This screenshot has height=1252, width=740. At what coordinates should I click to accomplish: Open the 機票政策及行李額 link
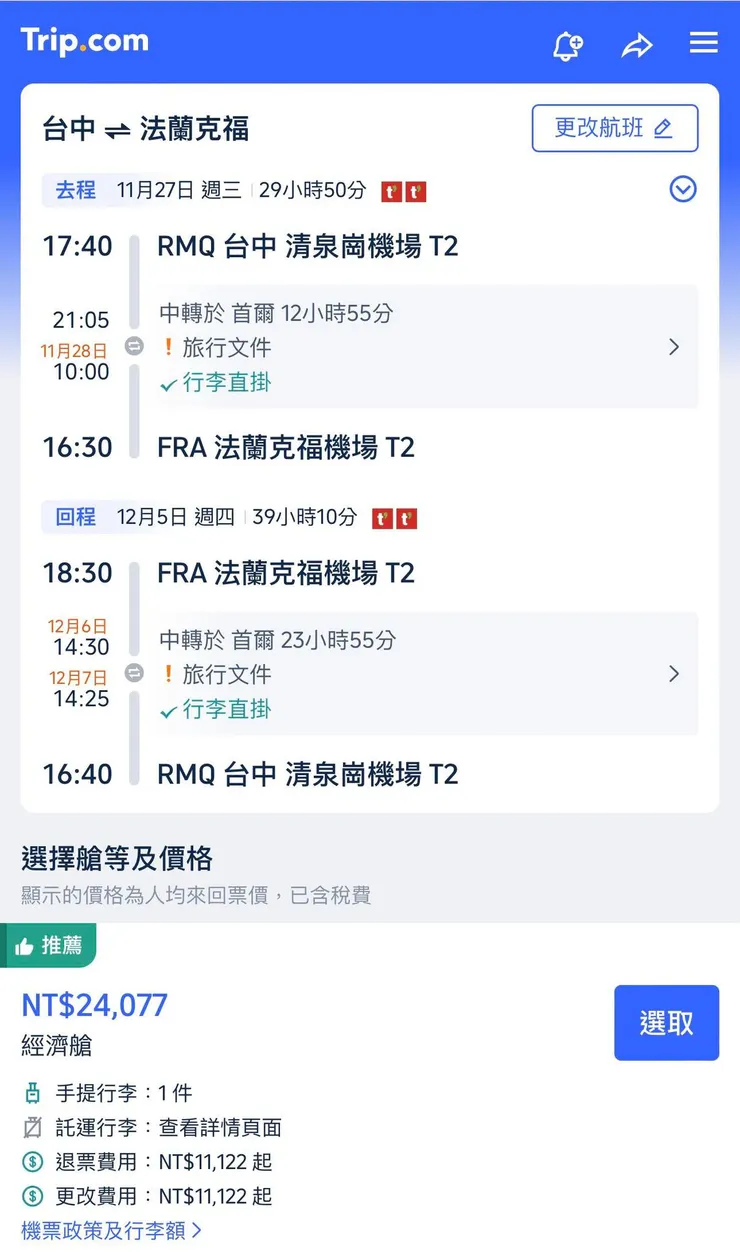click(103, 1230)
